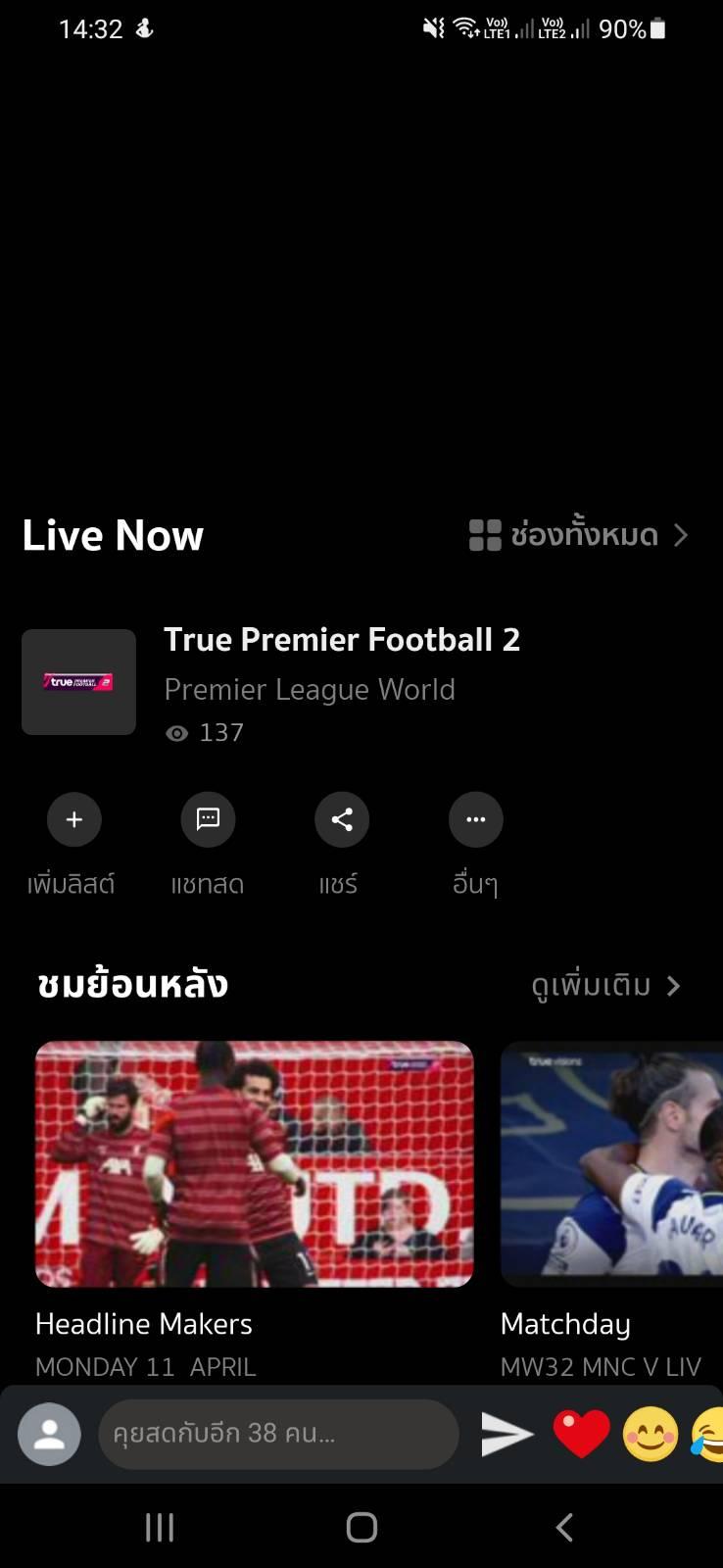
Task: View more catch-up shows (ดูเพิ่มเติม)
Action: click(605, 986)
